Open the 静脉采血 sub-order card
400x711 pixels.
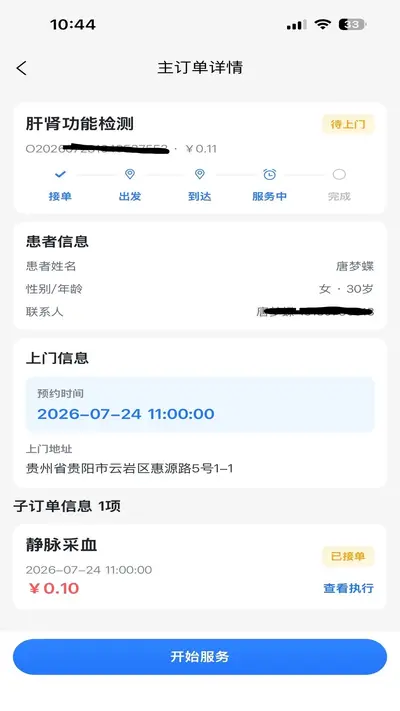(x=200, y=567)
